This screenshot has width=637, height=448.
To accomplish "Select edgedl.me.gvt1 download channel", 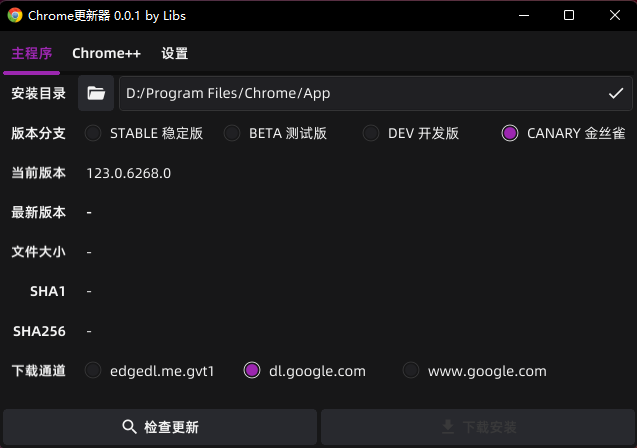I will pyautogui.click(x=93, y=371).
